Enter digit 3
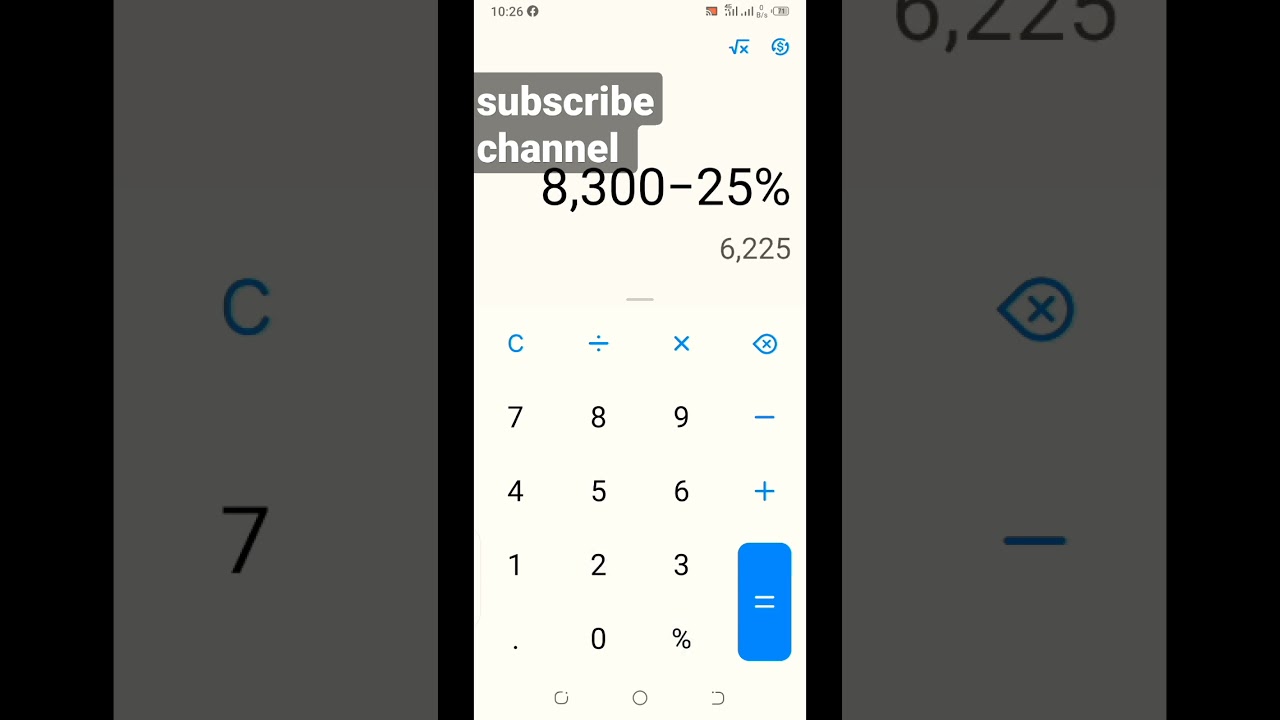Screen dimensions: 1280x720 pos(681,565)
